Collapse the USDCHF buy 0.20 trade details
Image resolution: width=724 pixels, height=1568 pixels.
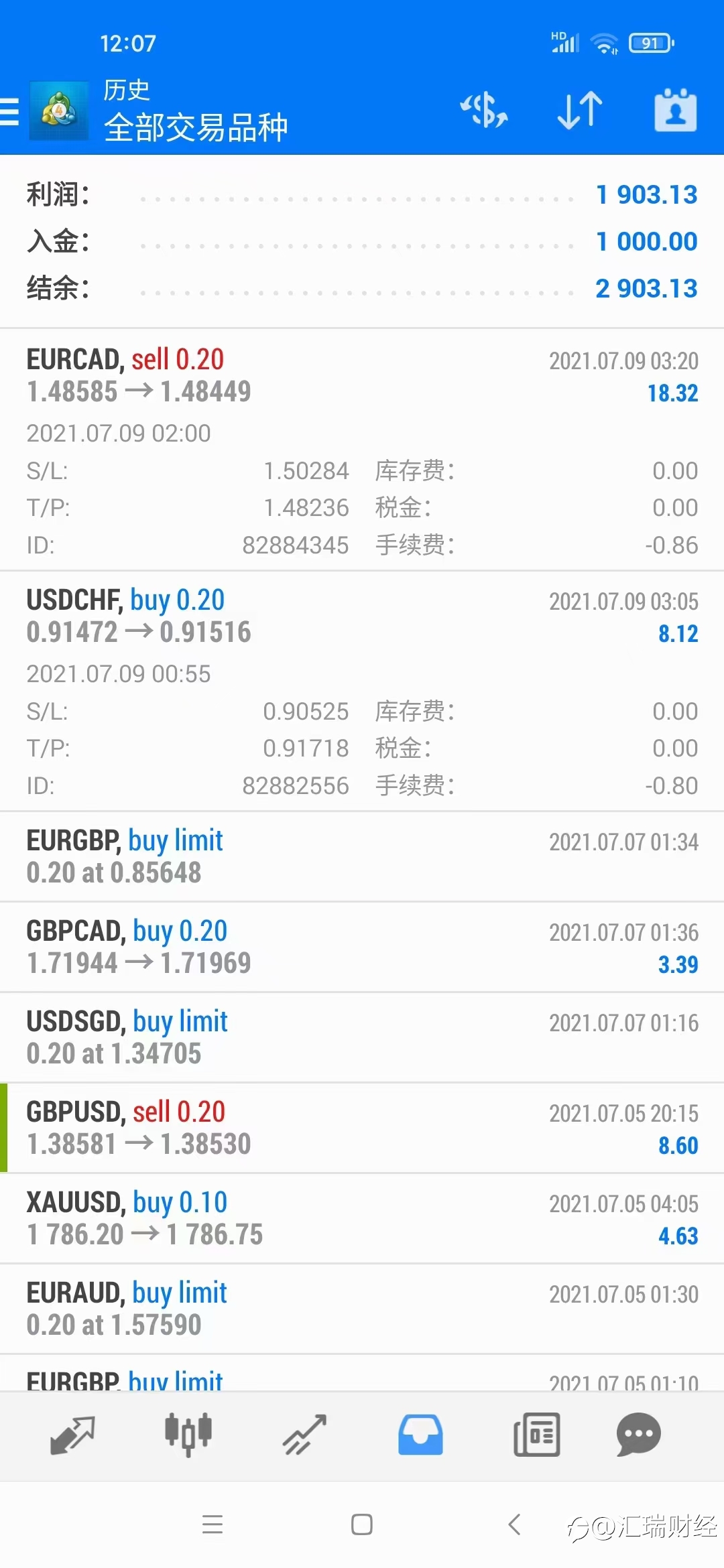click(362, 691)
